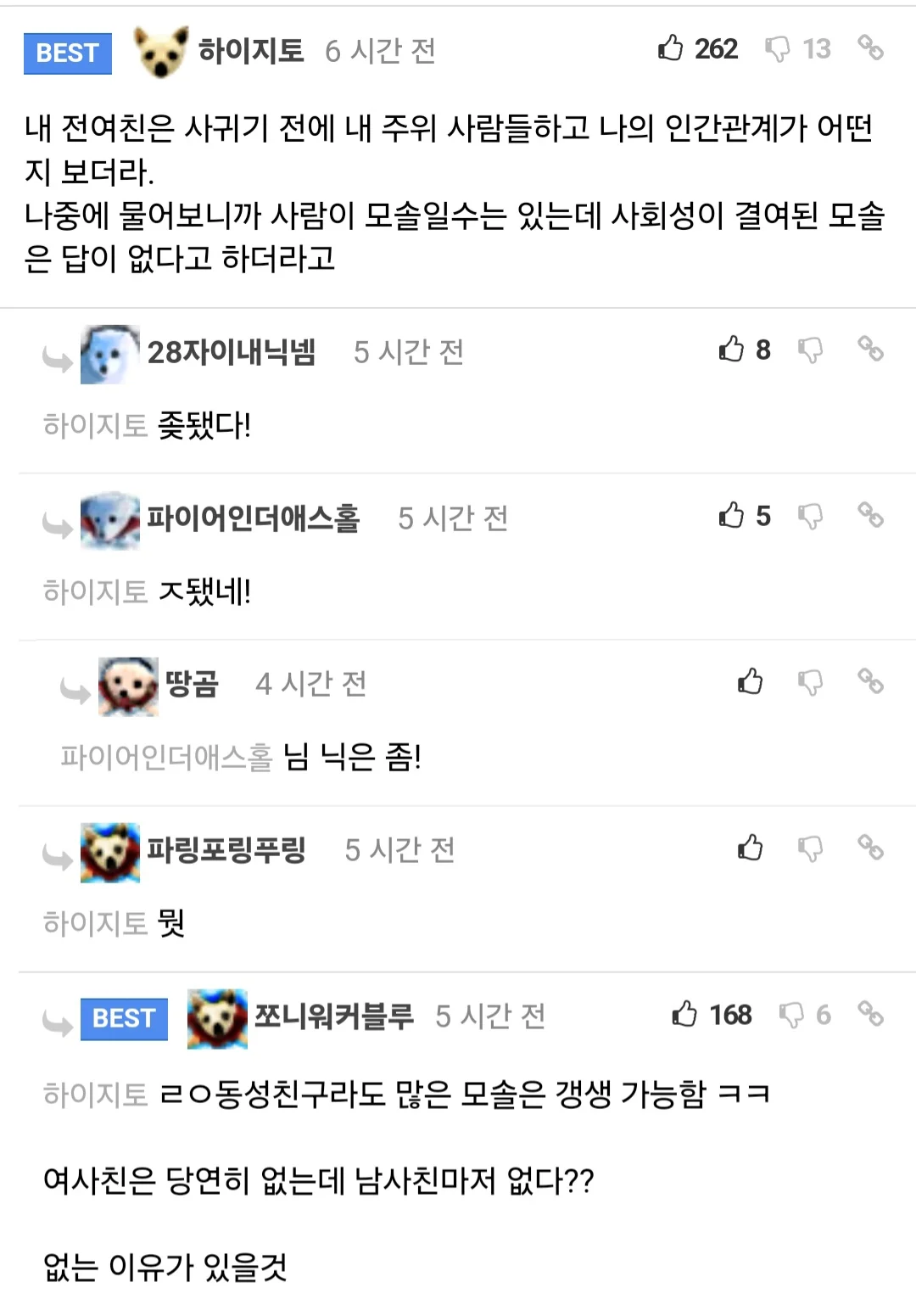916x1316 pixels.
Task: Upvote 쪼니워커블루's best reply
Action: tap(684, 1014)
